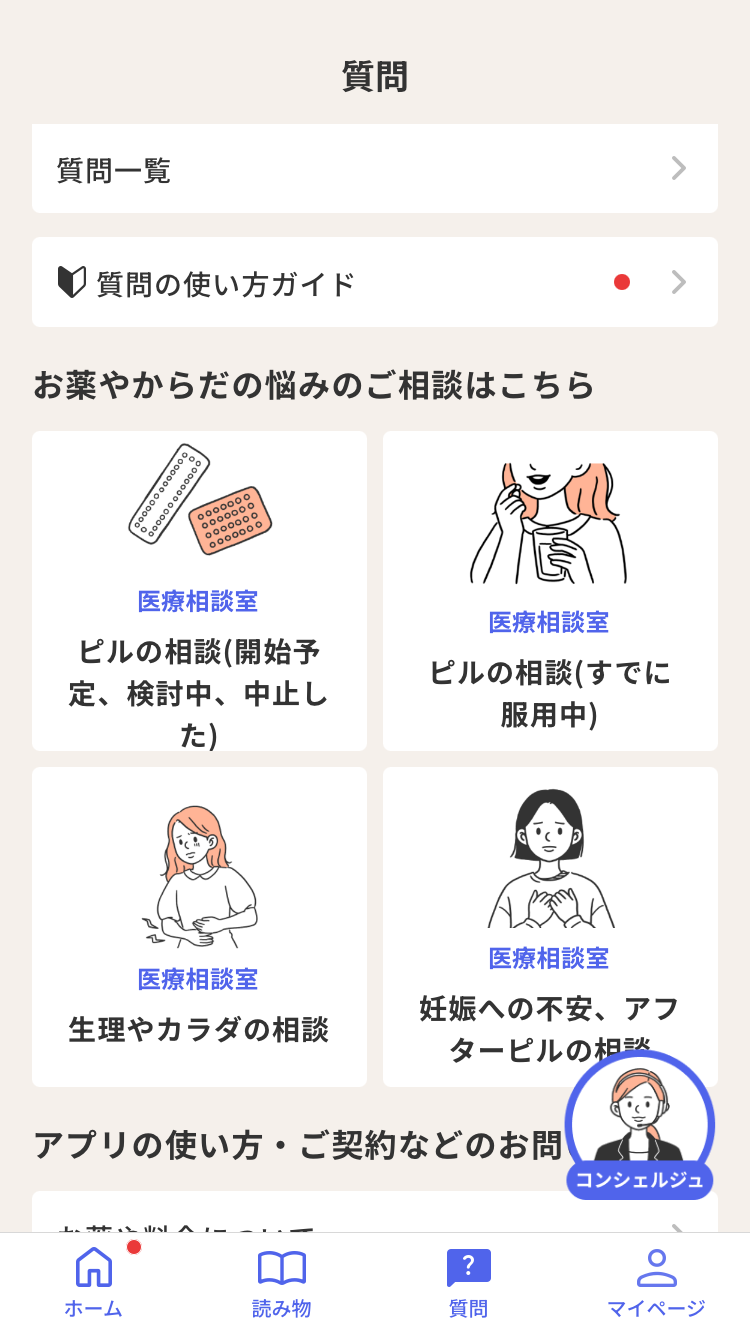Open the 質問一覧 row
This screenshot has width=750, height=1330.
tap(374, 169)
